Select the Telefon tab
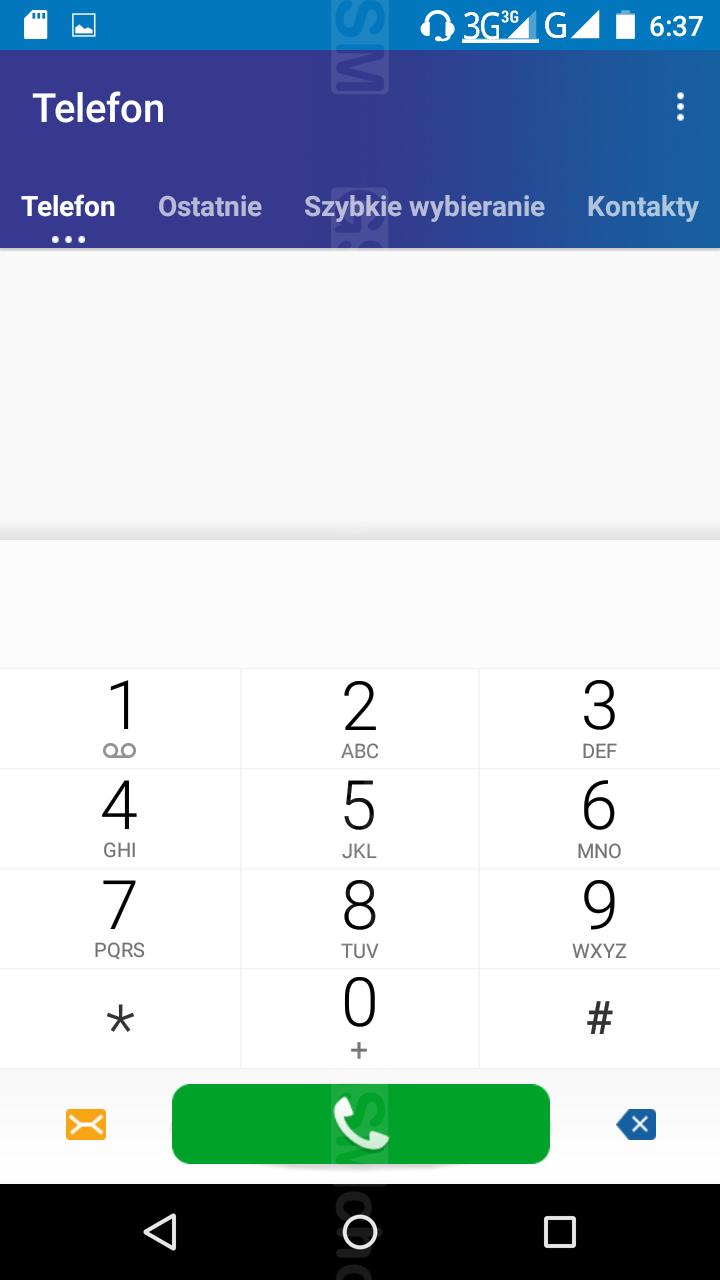Viewport: 720px width, 1280px height. 68,207
